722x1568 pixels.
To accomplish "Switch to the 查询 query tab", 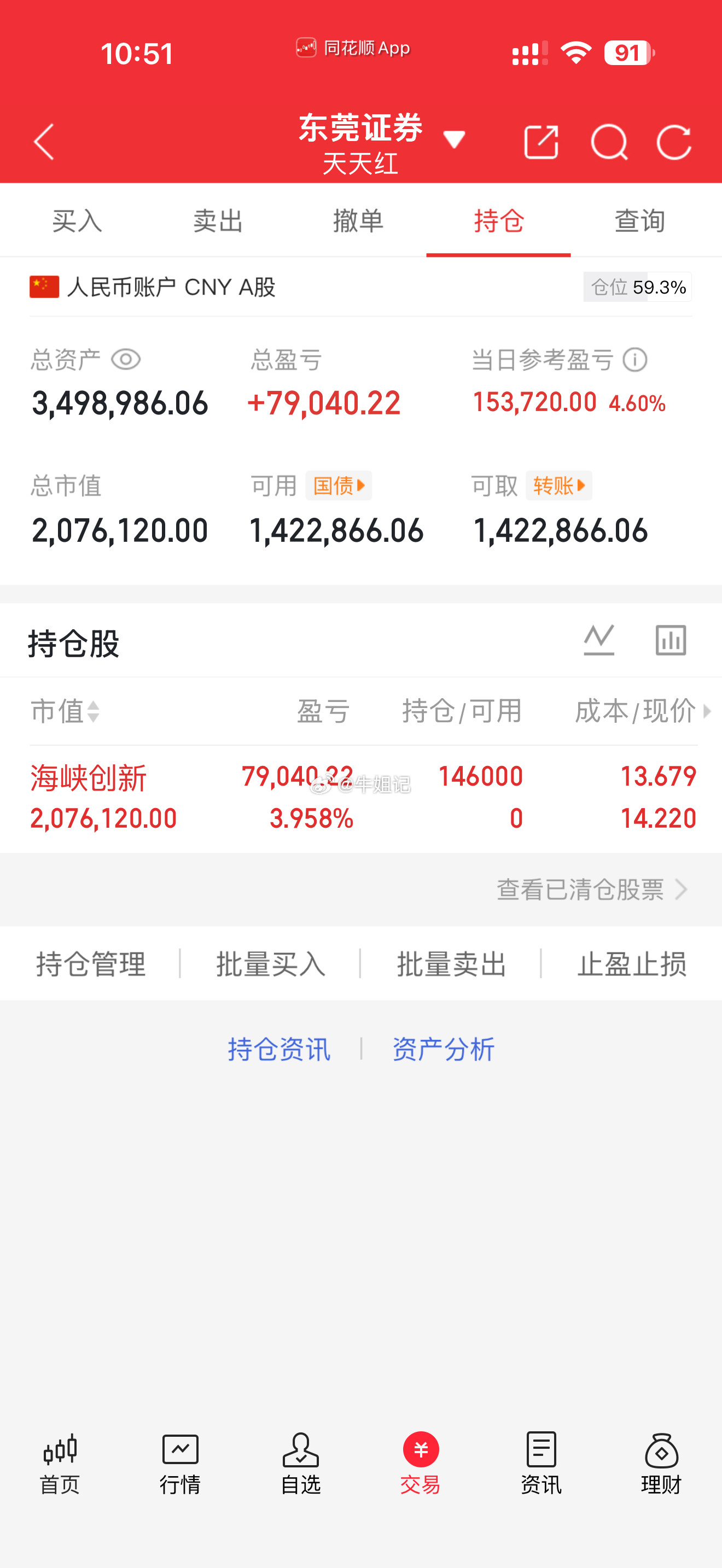I will click(640, 221).
